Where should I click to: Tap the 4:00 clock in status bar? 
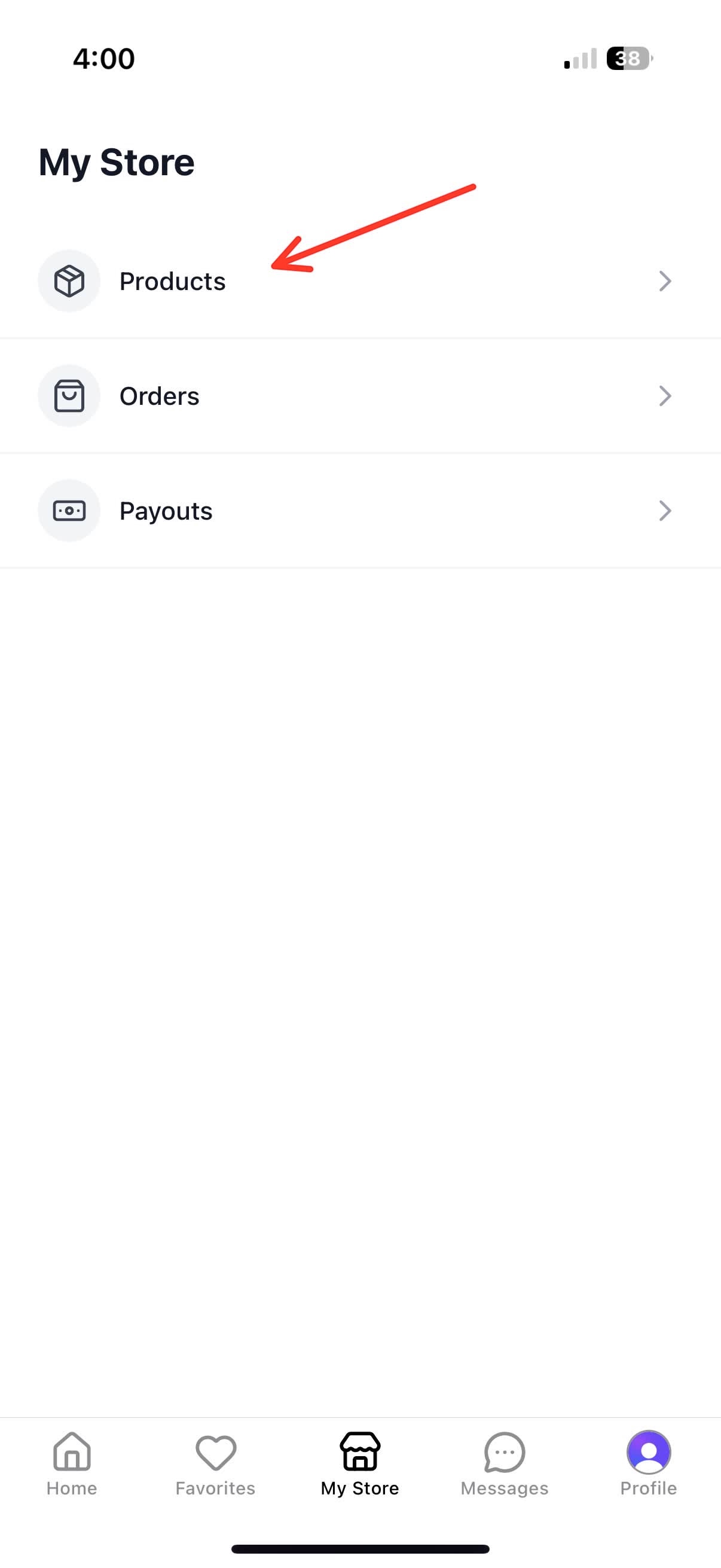[103, 58]
